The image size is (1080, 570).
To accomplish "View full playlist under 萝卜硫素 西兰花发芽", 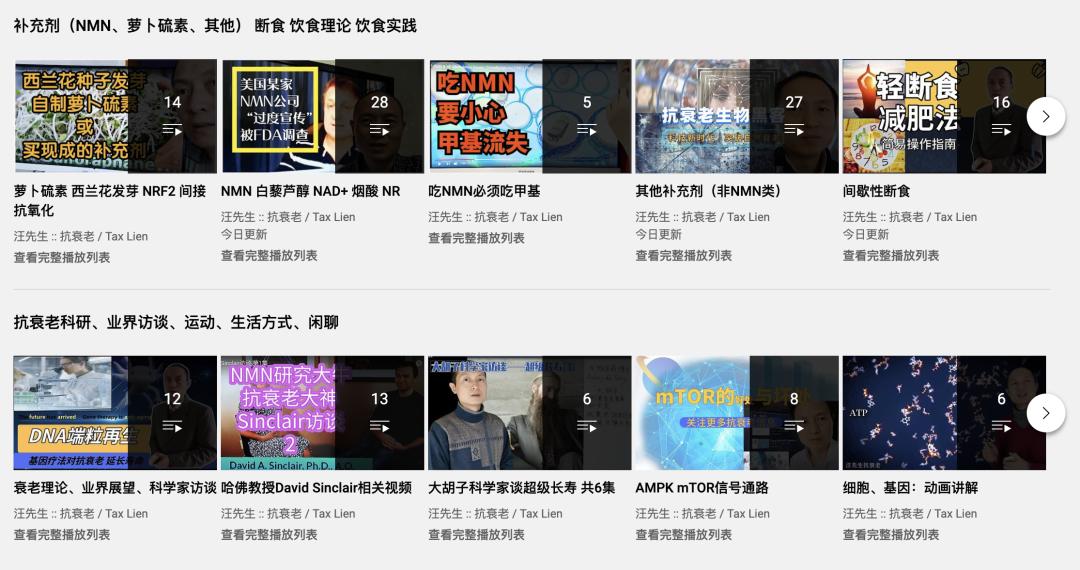I will pos(62,257).
